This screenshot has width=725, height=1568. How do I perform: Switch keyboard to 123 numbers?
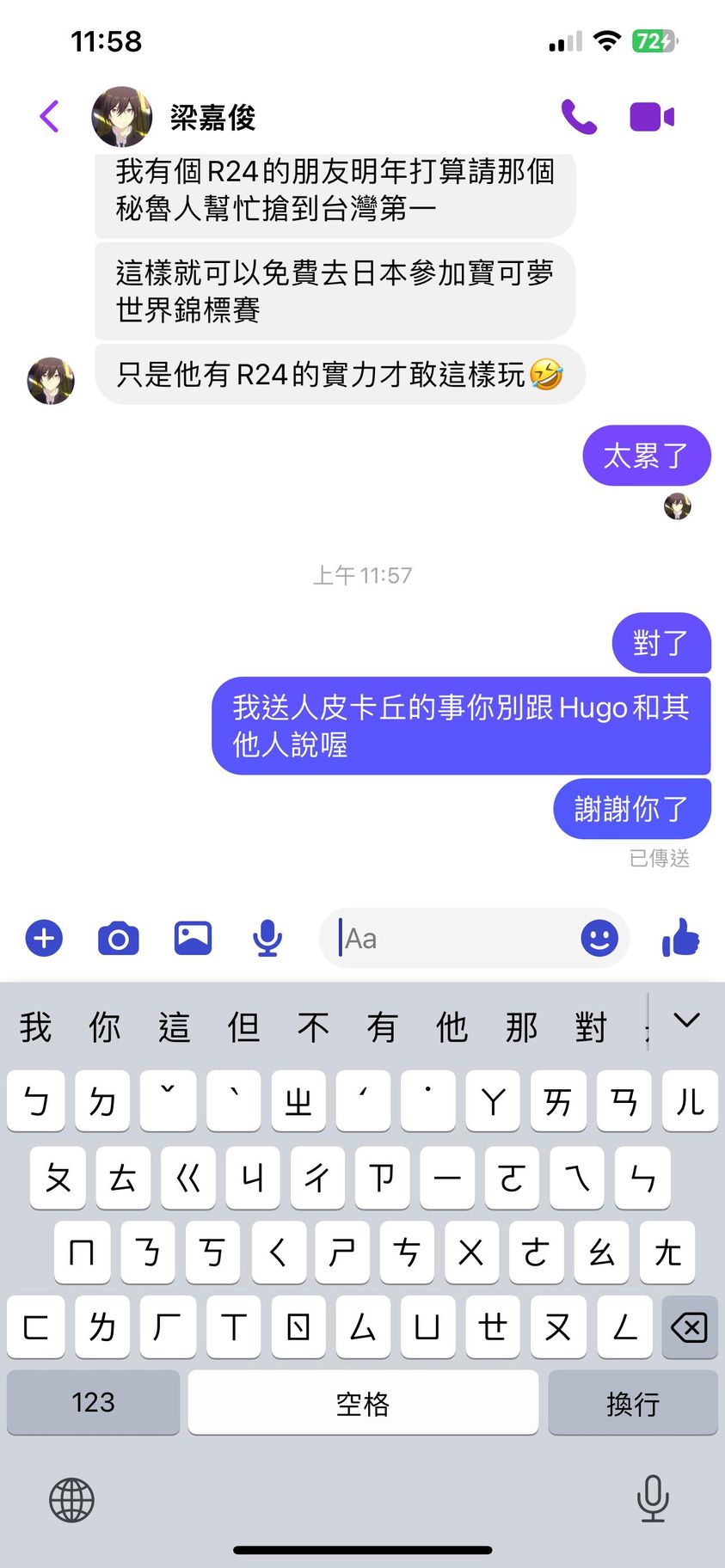[x=93, y=1402]
